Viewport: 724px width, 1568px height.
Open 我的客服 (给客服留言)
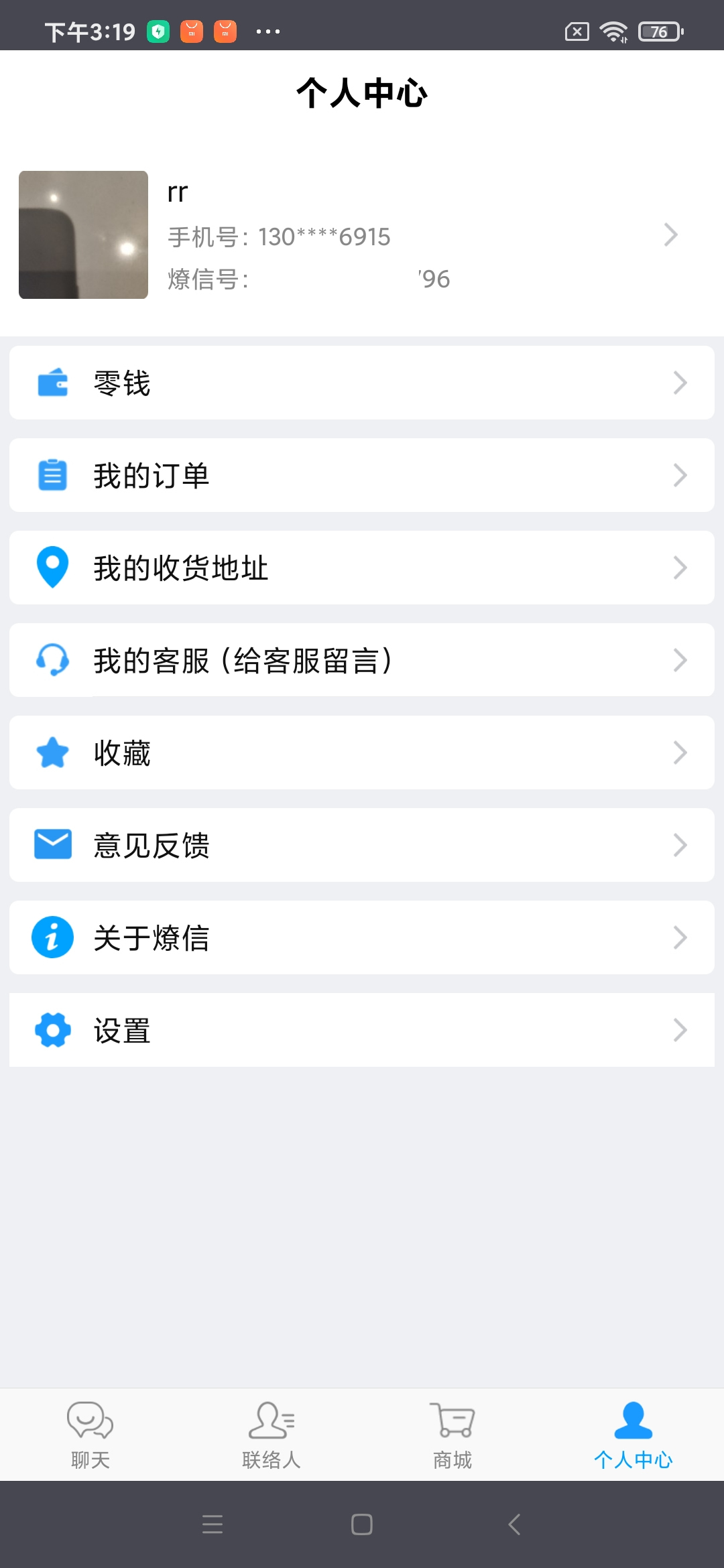pyautogui.click(x=362, y=660)
